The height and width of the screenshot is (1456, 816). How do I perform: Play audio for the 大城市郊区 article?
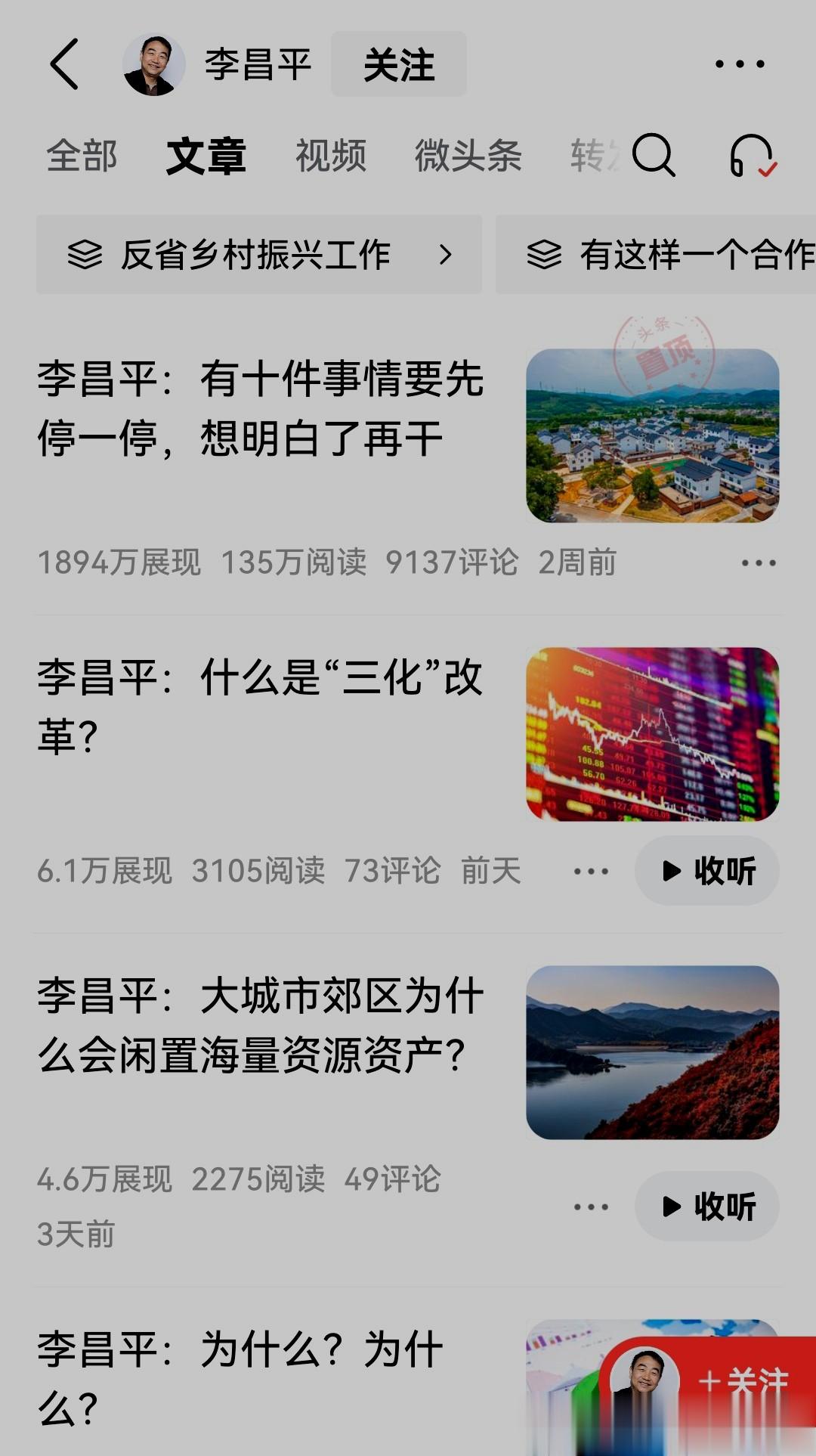tap(707, 1207)
